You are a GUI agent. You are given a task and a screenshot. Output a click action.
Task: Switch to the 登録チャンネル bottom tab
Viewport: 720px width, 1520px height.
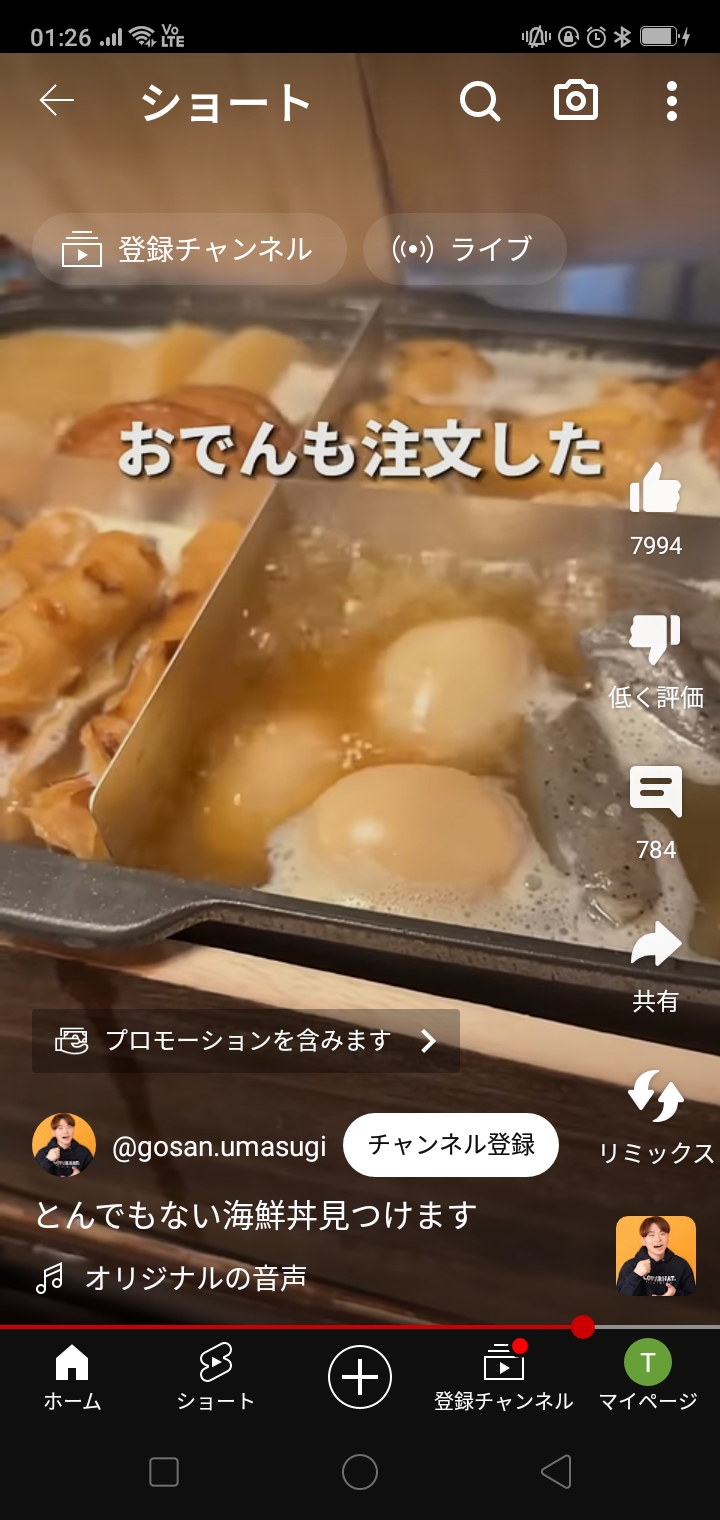coord(503,1377)
